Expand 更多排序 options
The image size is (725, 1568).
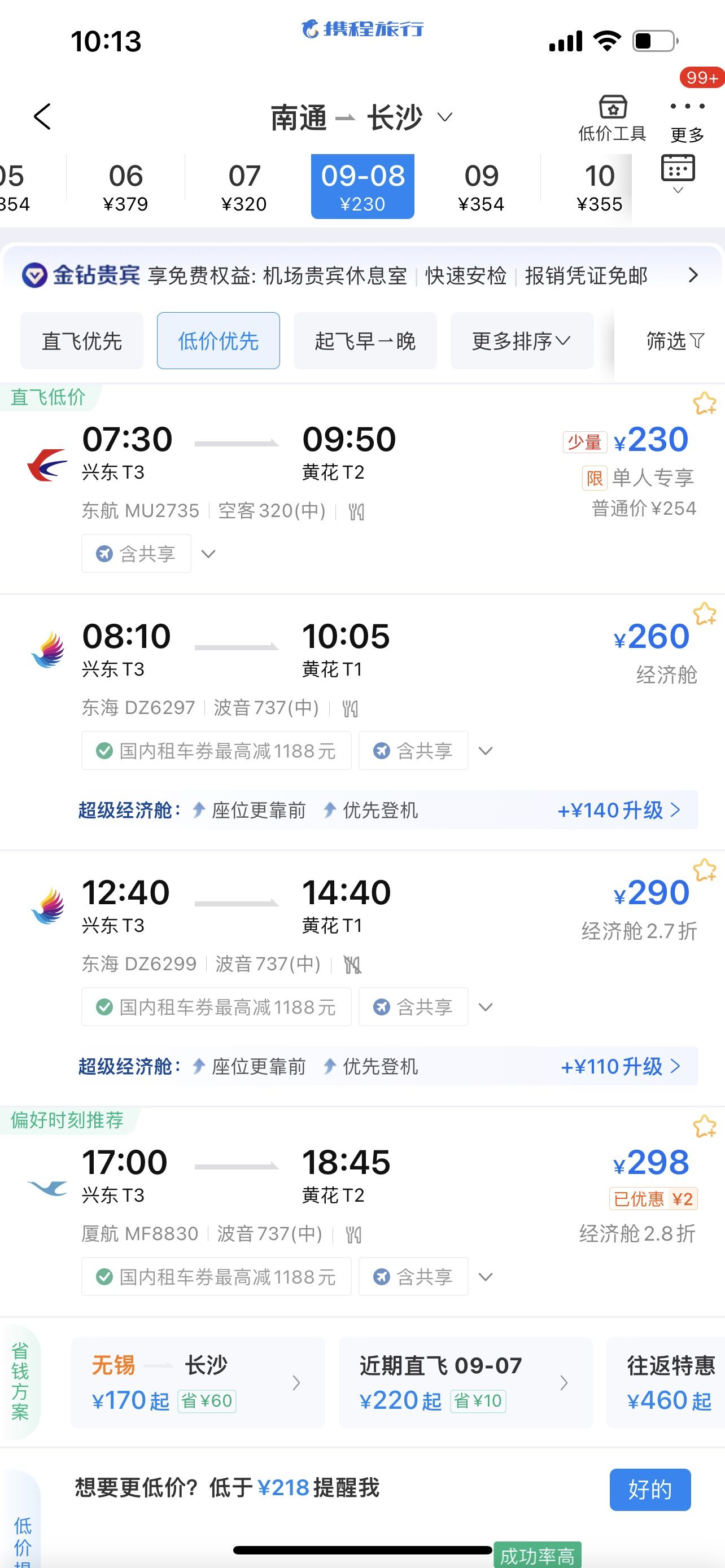pyautogui.click(x=522, y=341)
